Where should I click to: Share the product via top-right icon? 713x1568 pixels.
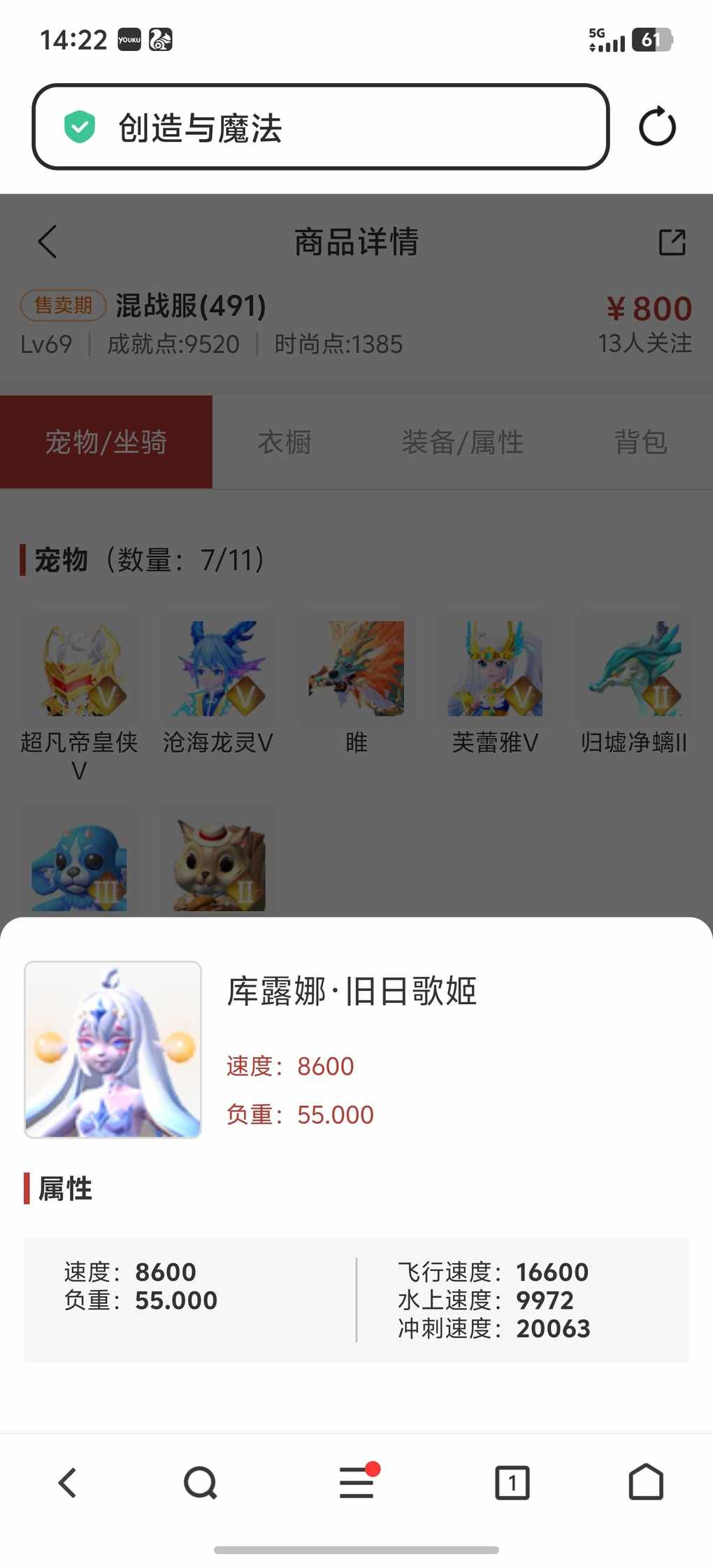click(x=672, y=242)
